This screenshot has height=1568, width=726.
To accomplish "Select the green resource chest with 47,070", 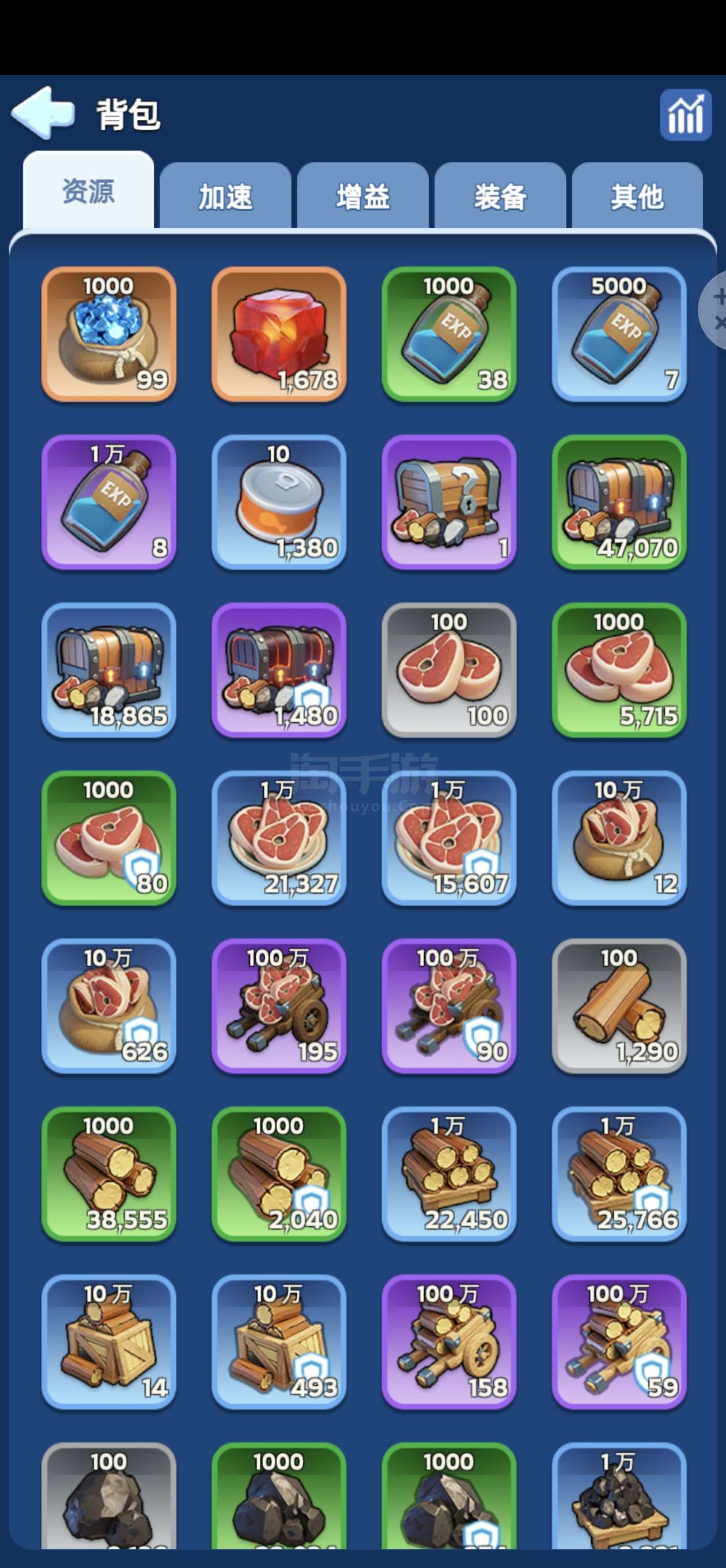I will (x=619, y=502).
